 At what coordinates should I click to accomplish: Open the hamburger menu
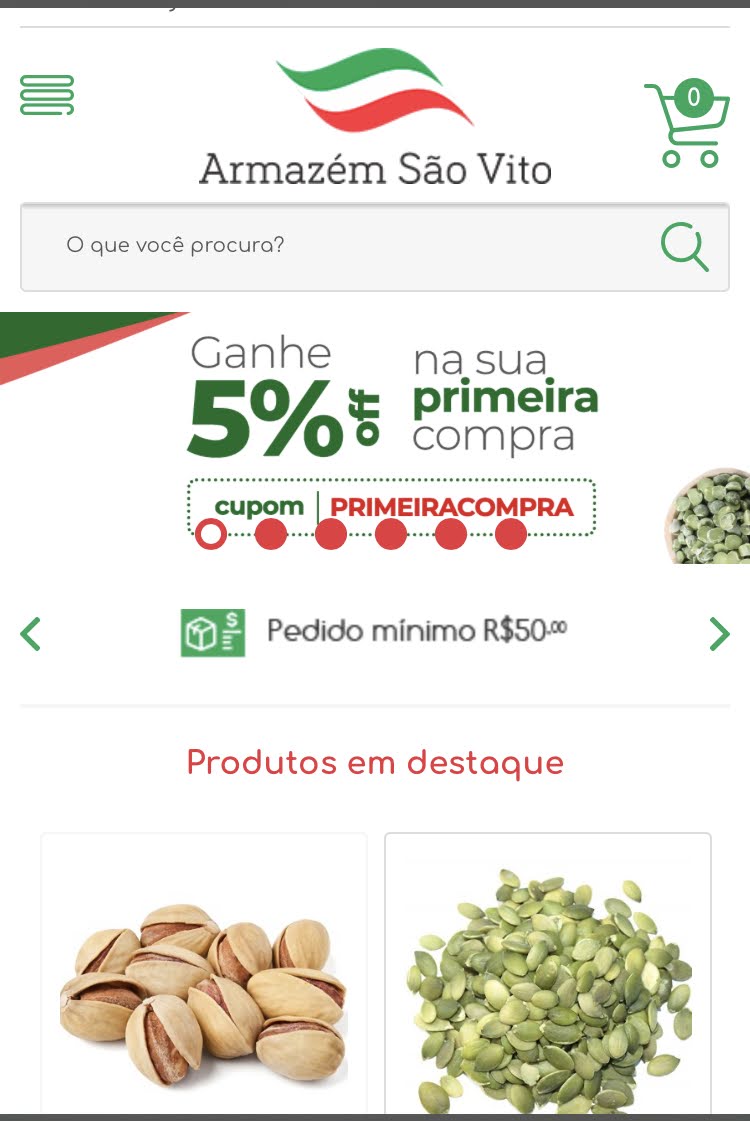tap(47, 95)
